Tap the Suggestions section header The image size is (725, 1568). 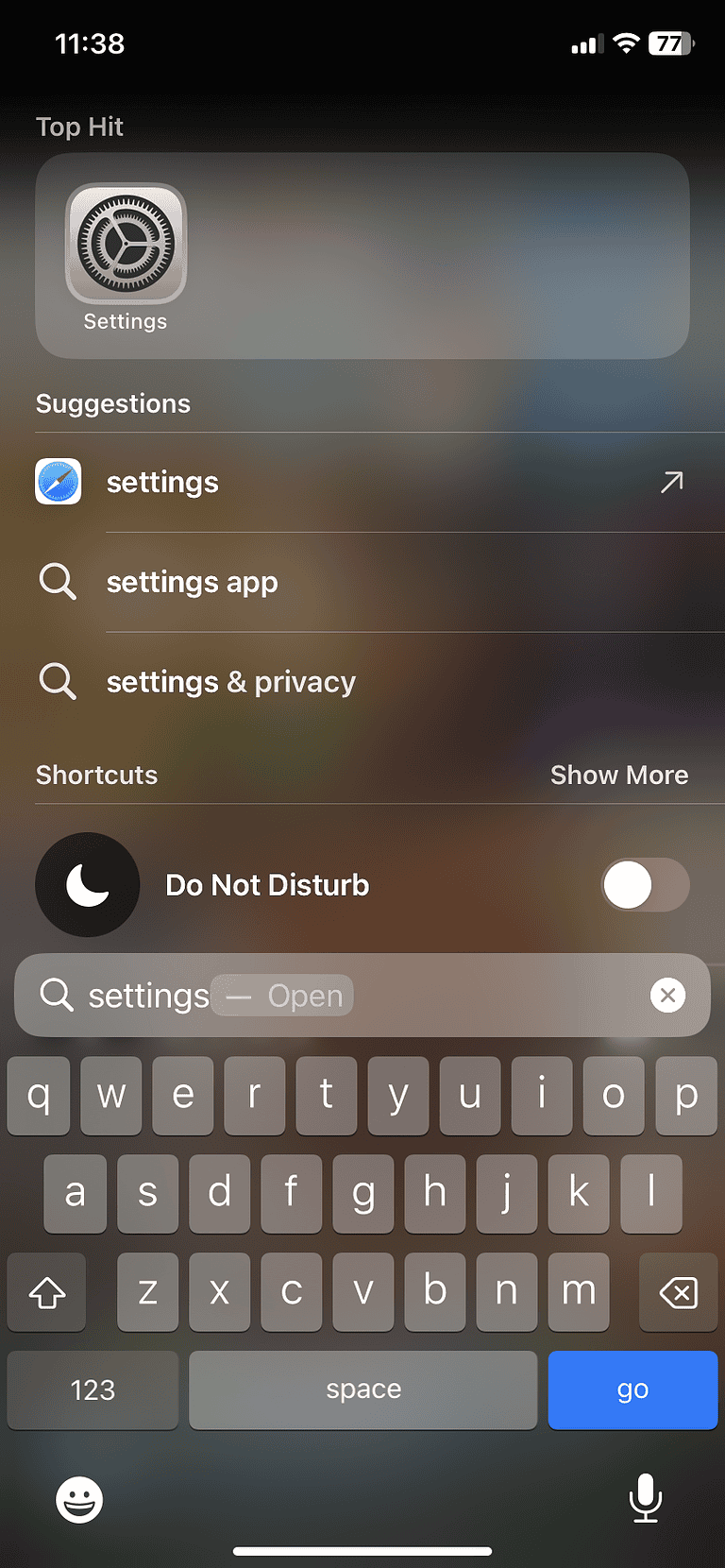[112, 403]
